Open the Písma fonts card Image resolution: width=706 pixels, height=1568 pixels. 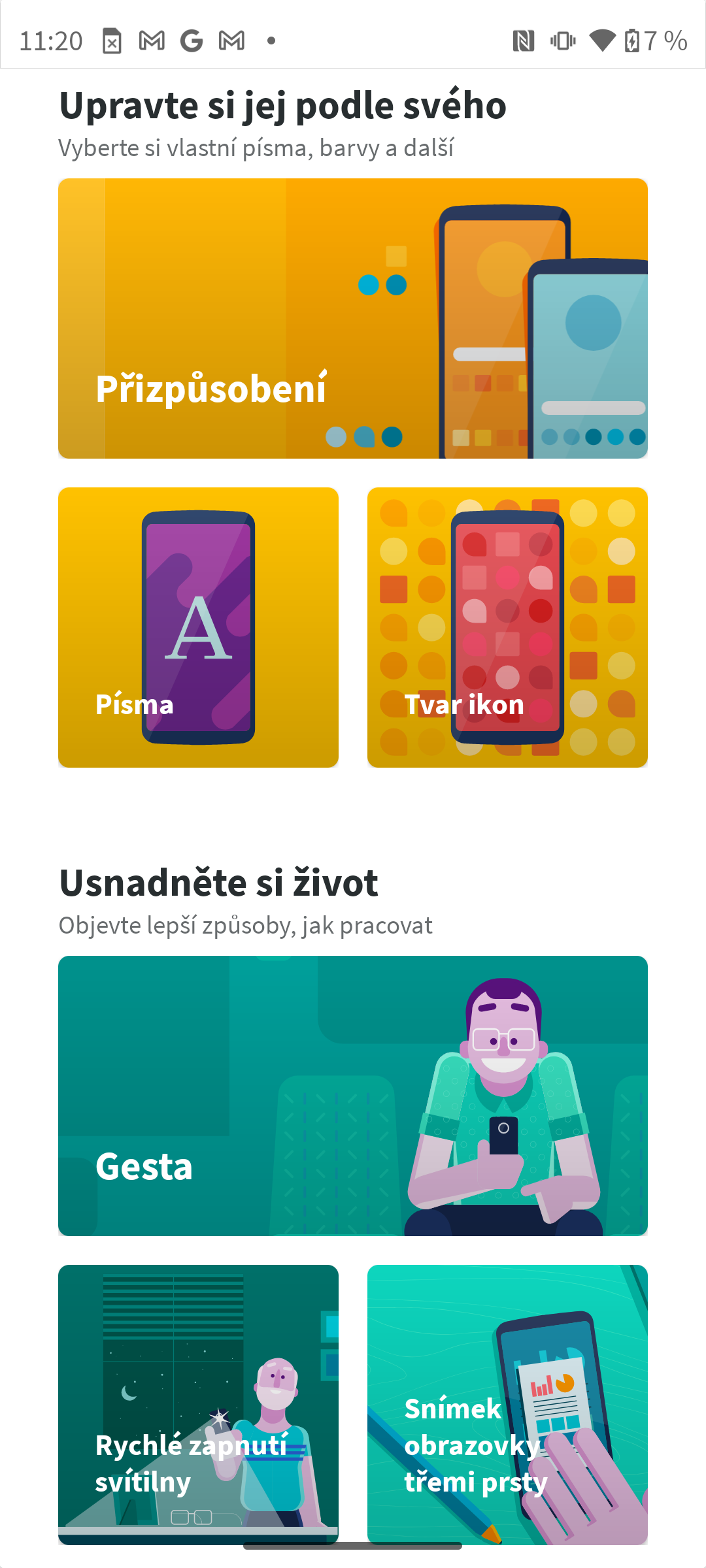coord(198,627)
